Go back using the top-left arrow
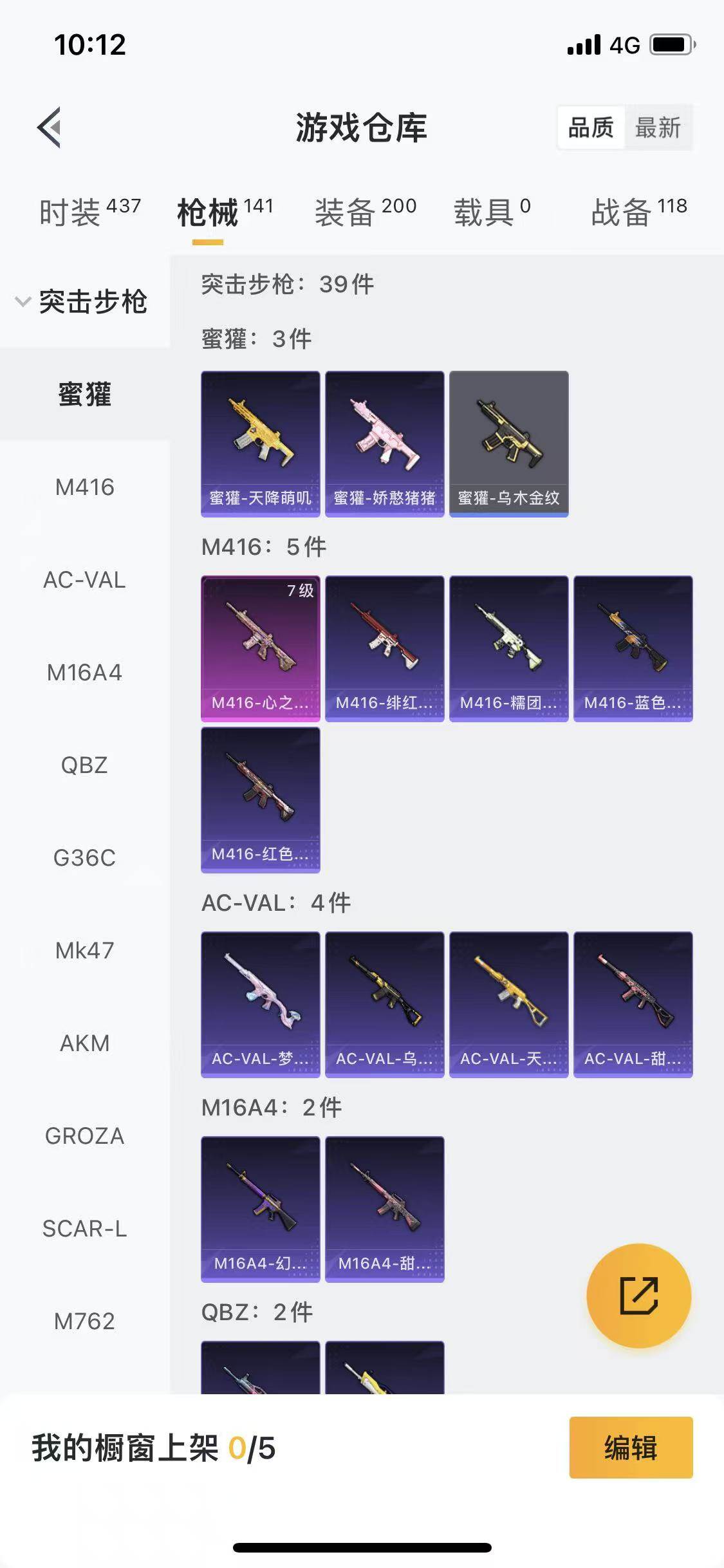This screenshot has height=1568, width=724. pos(50,127)
